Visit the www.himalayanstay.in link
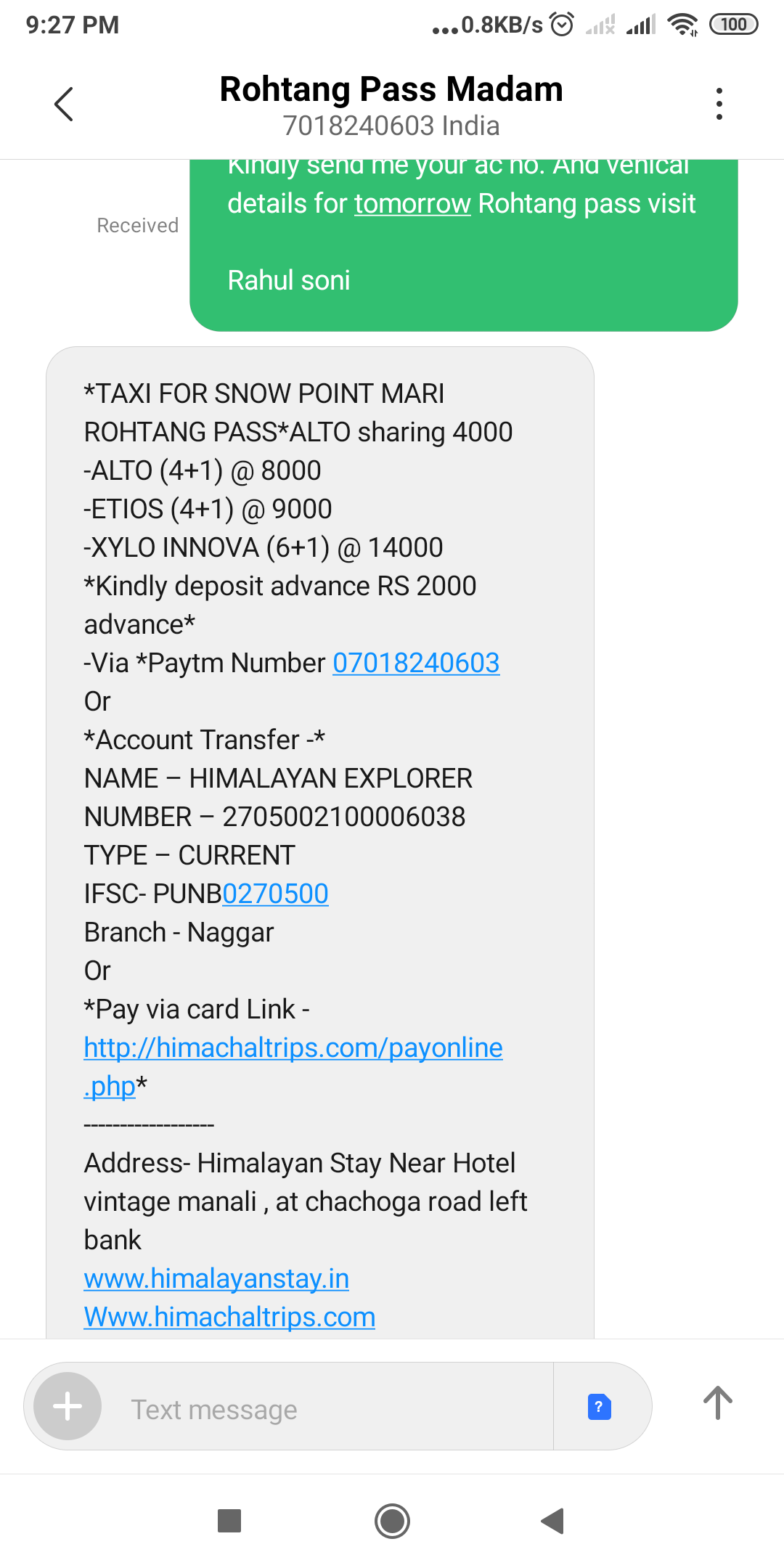The height and width of the screenshot is (1568, 784). click(216, 1278)
